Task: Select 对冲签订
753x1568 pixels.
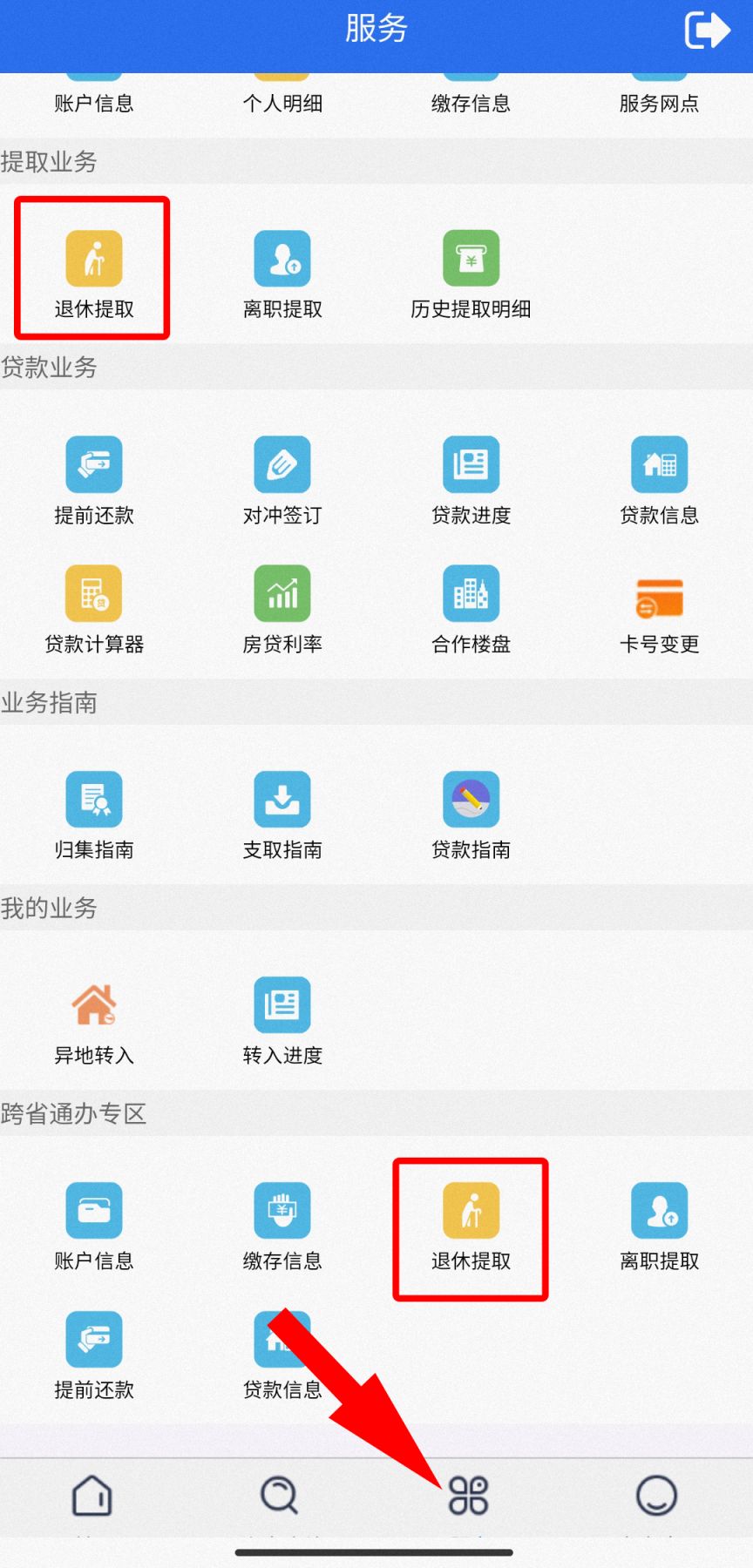Action: click(282, 477)
